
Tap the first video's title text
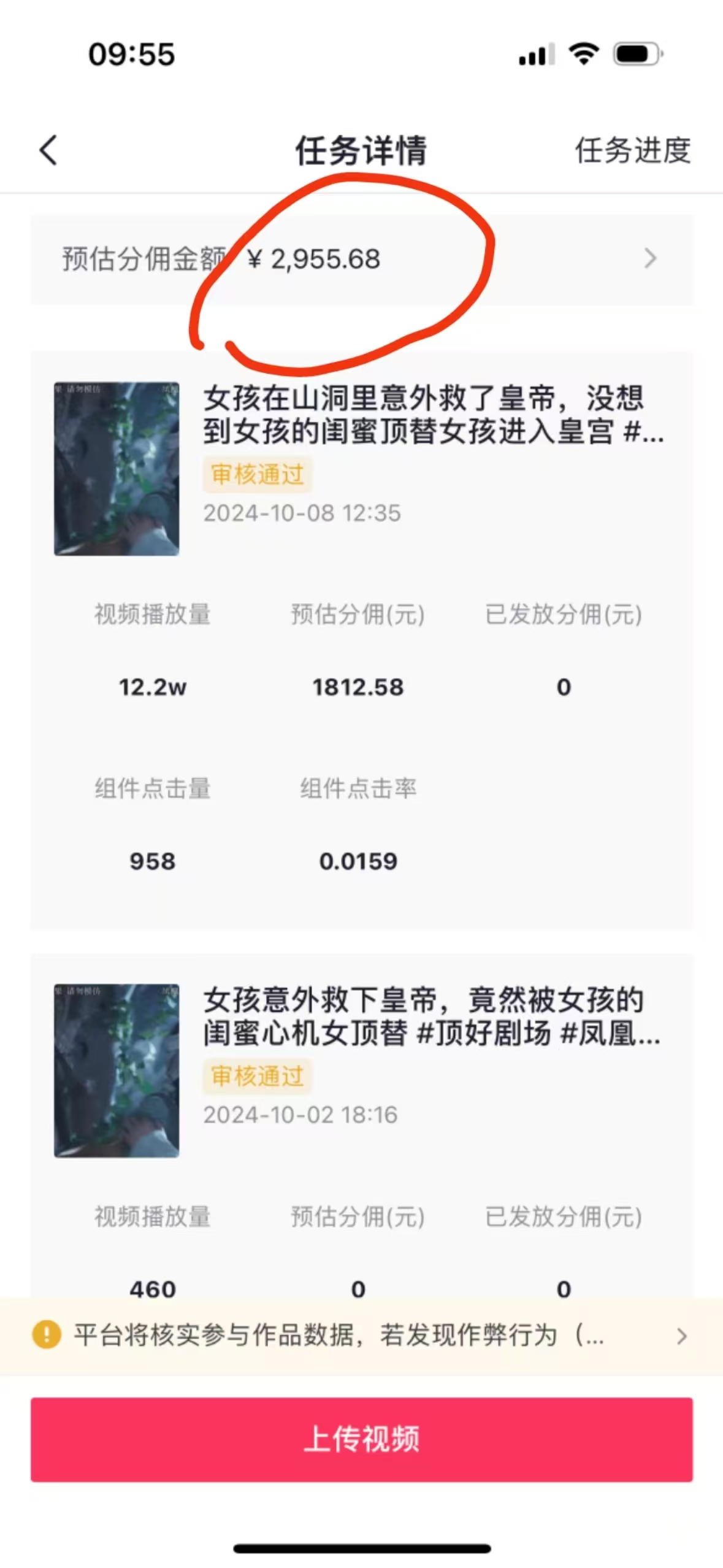coord(429,417)
